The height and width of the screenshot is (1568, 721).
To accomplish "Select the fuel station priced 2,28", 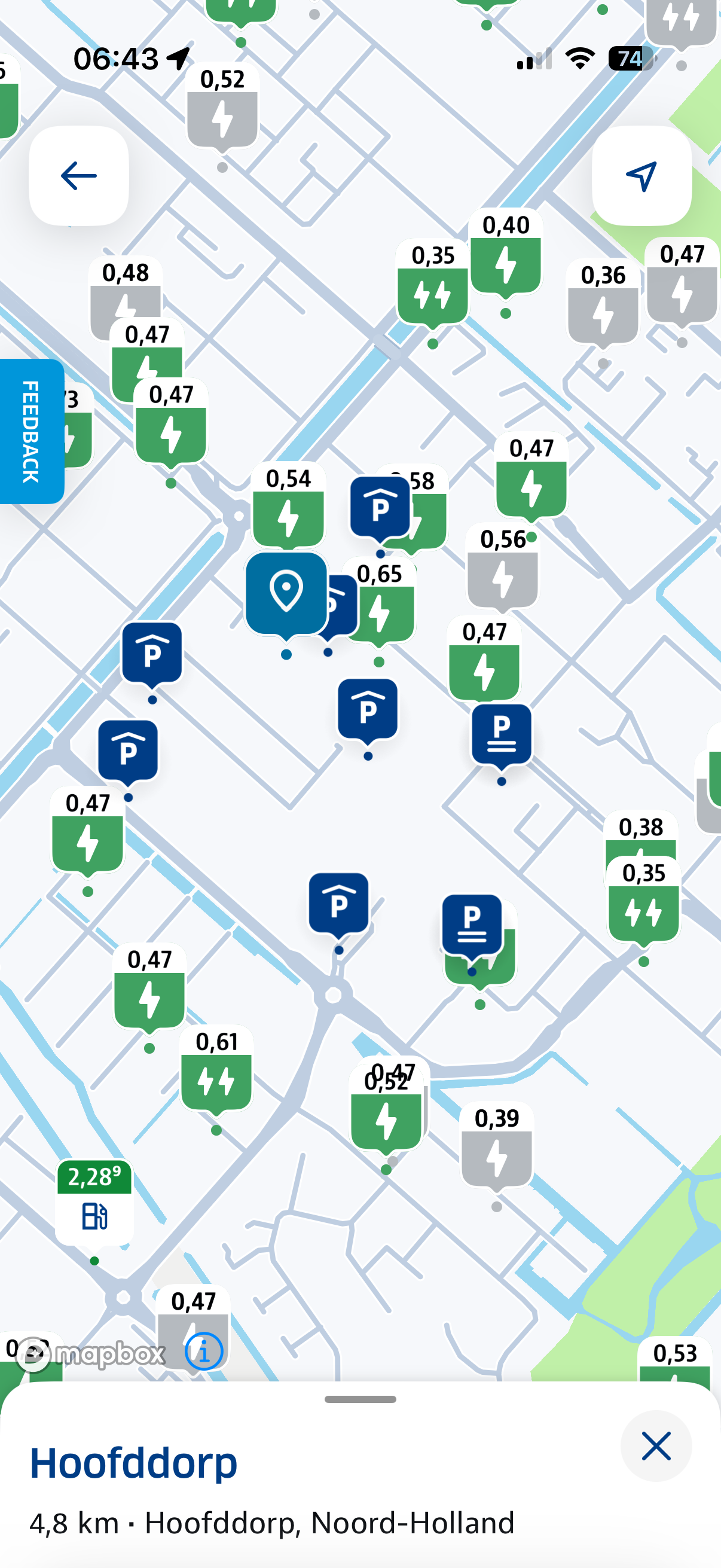I will (94, 1203).
